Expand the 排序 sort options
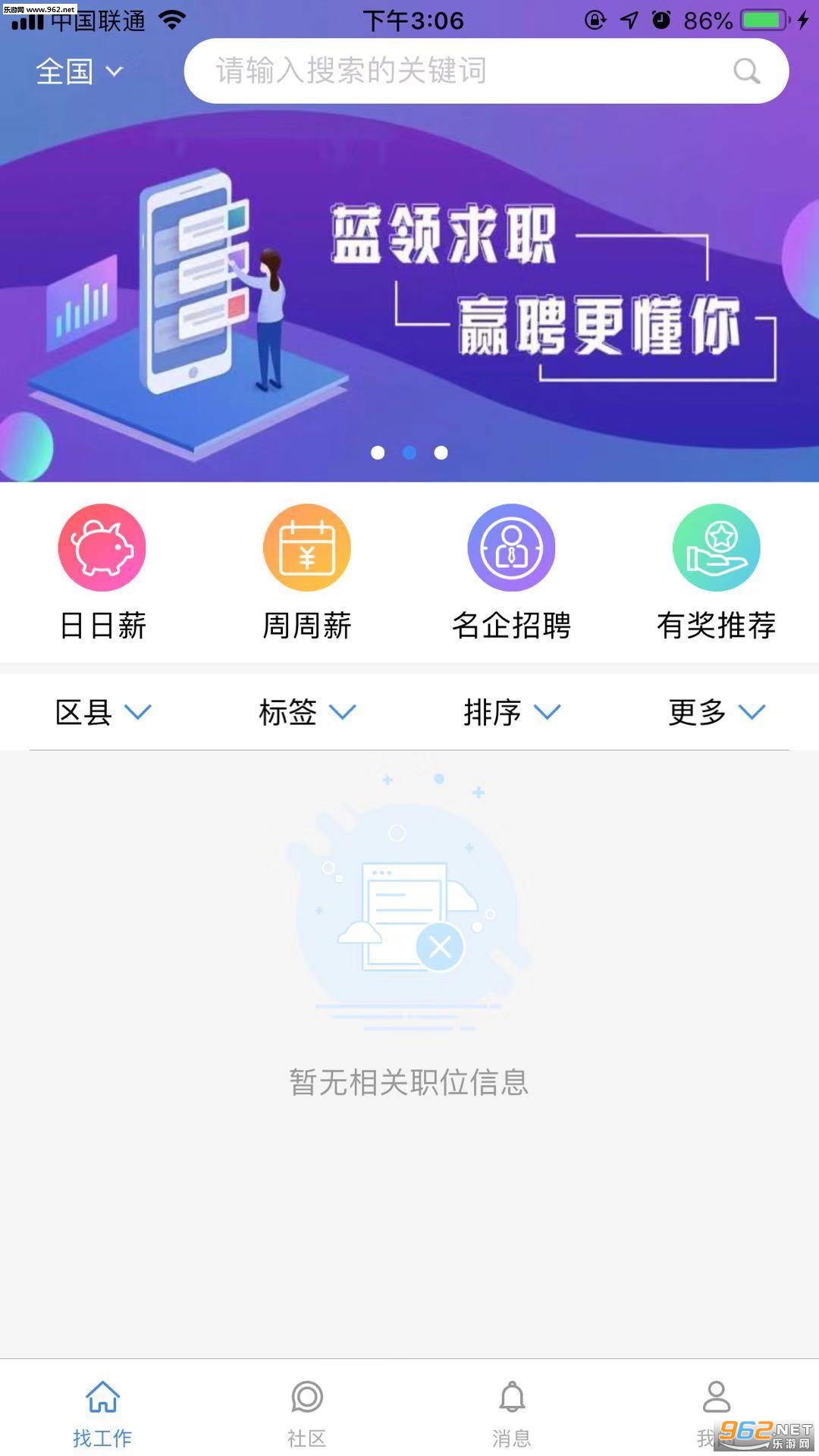This screenshot has width=819, height=1456. 512,712
